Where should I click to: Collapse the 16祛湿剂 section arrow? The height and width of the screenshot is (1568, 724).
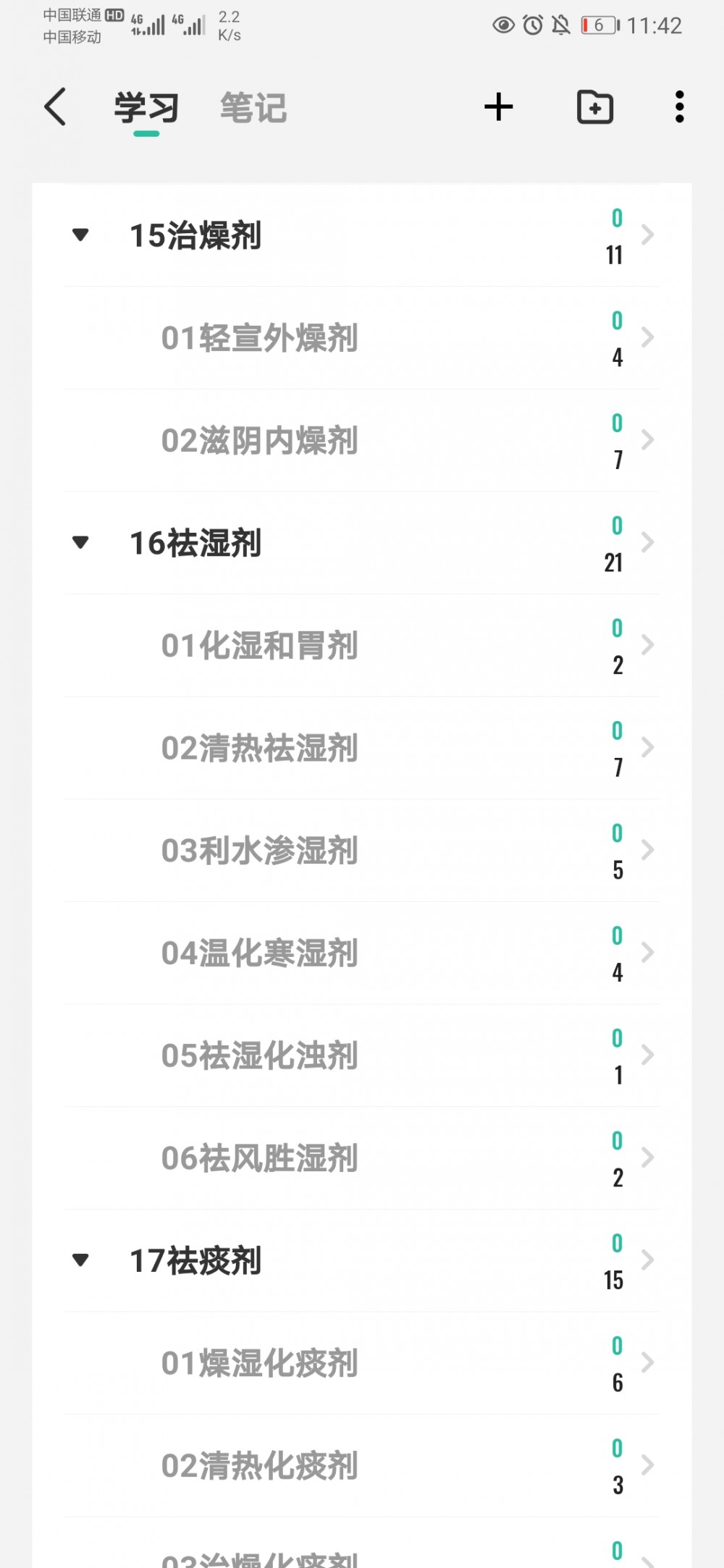click(81, 542)
